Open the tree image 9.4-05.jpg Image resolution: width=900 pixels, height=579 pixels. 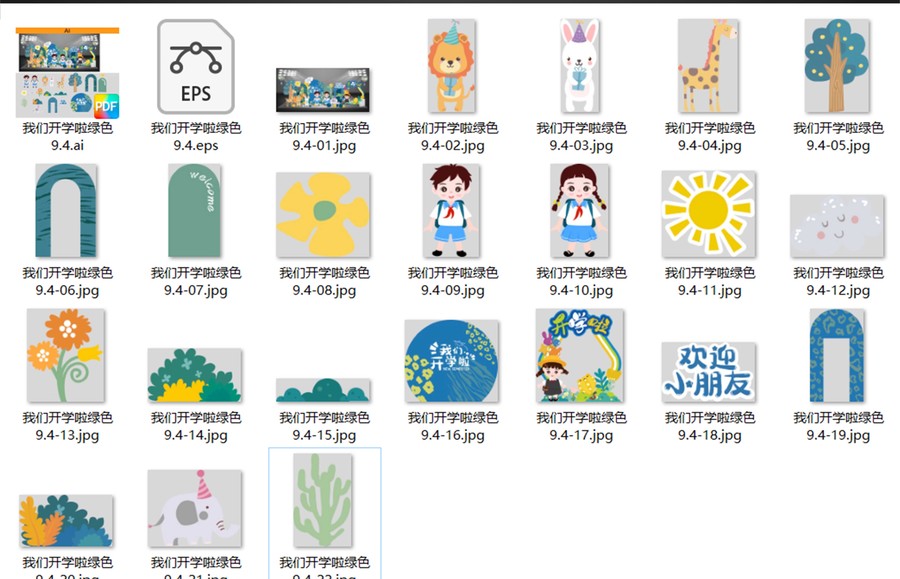pyautogui.click(x=836, y=66)
